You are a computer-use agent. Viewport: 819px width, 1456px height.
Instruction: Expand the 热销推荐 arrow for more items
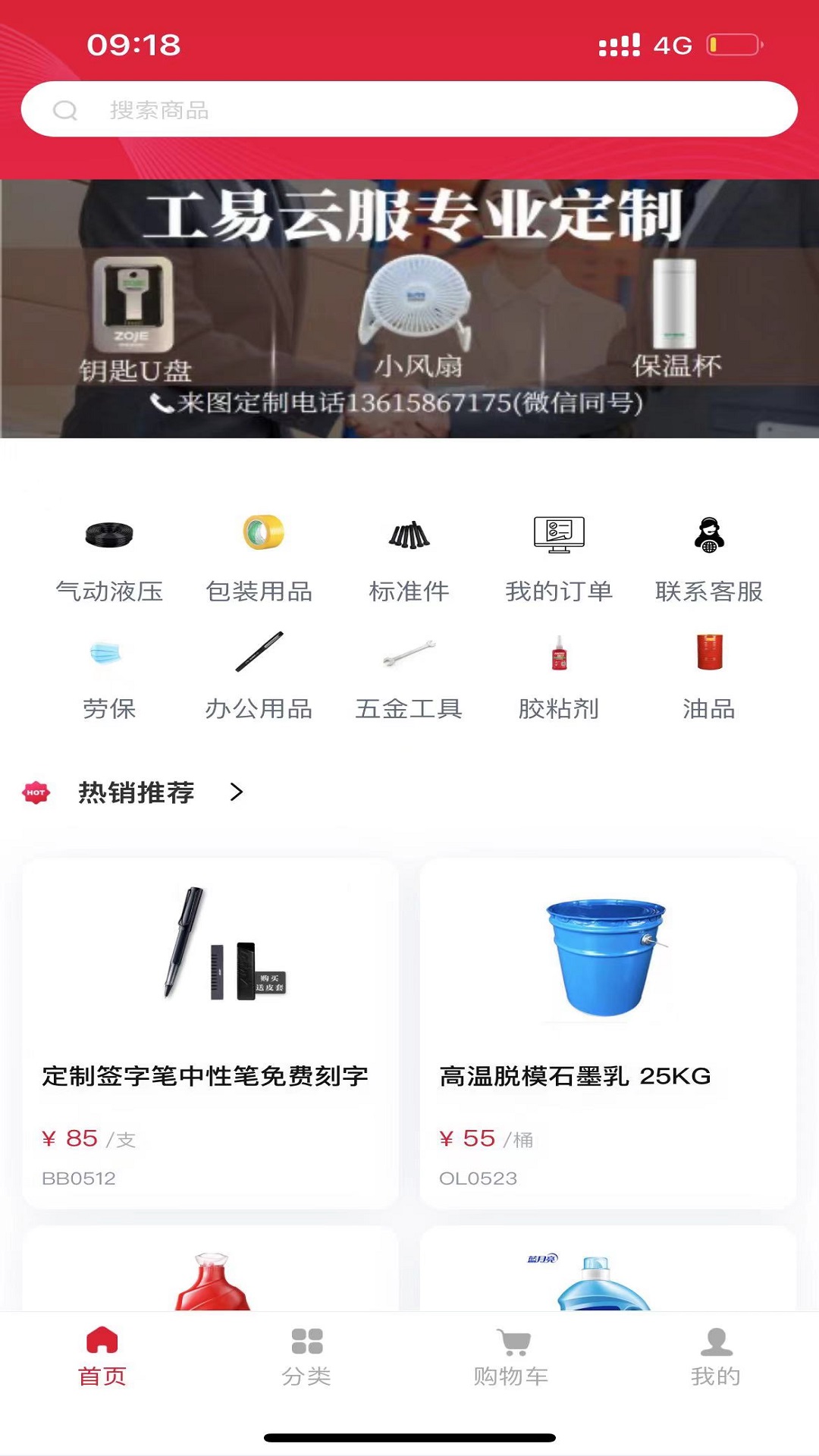[x=239, y=793]
